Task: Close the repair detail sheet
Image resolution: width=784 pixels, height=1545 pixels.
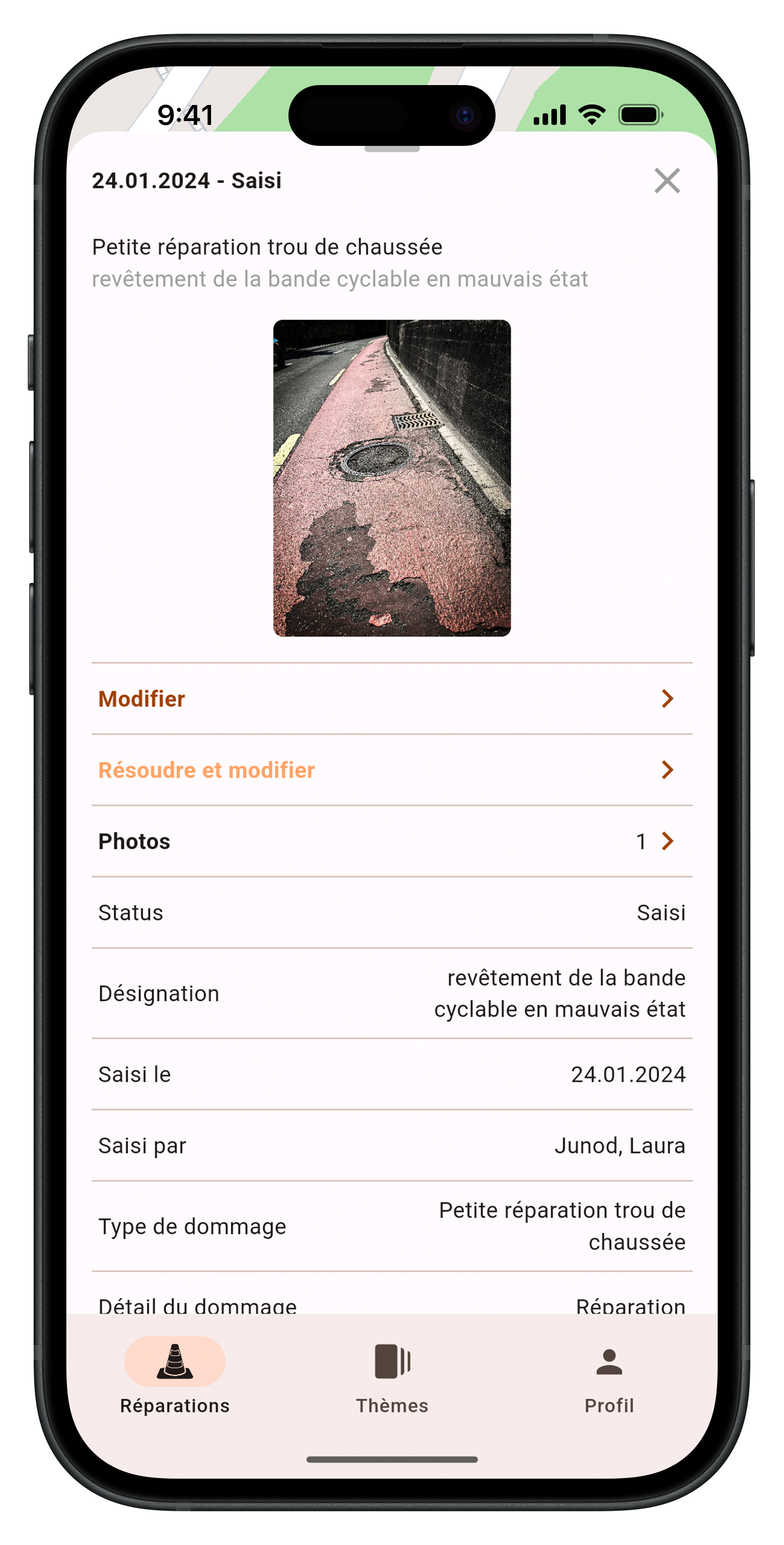Action: (x=667, y=181)
